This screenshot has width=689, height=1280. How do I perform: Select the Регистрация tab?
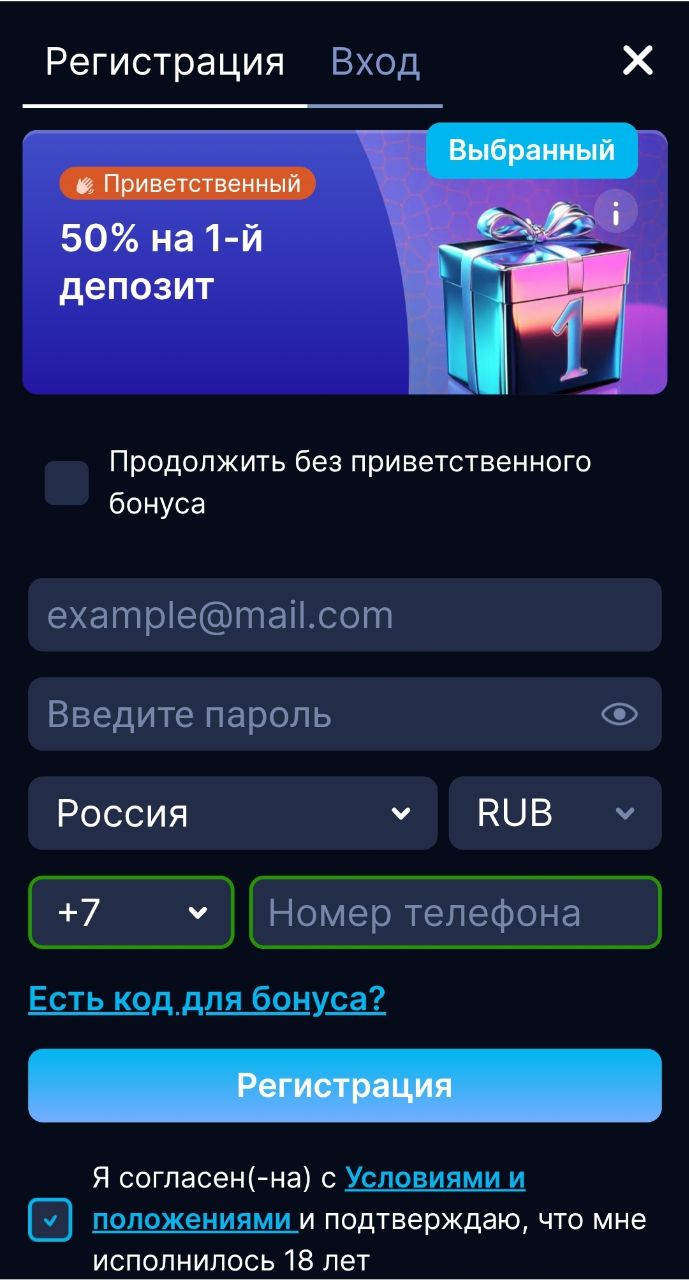[165, 63]
